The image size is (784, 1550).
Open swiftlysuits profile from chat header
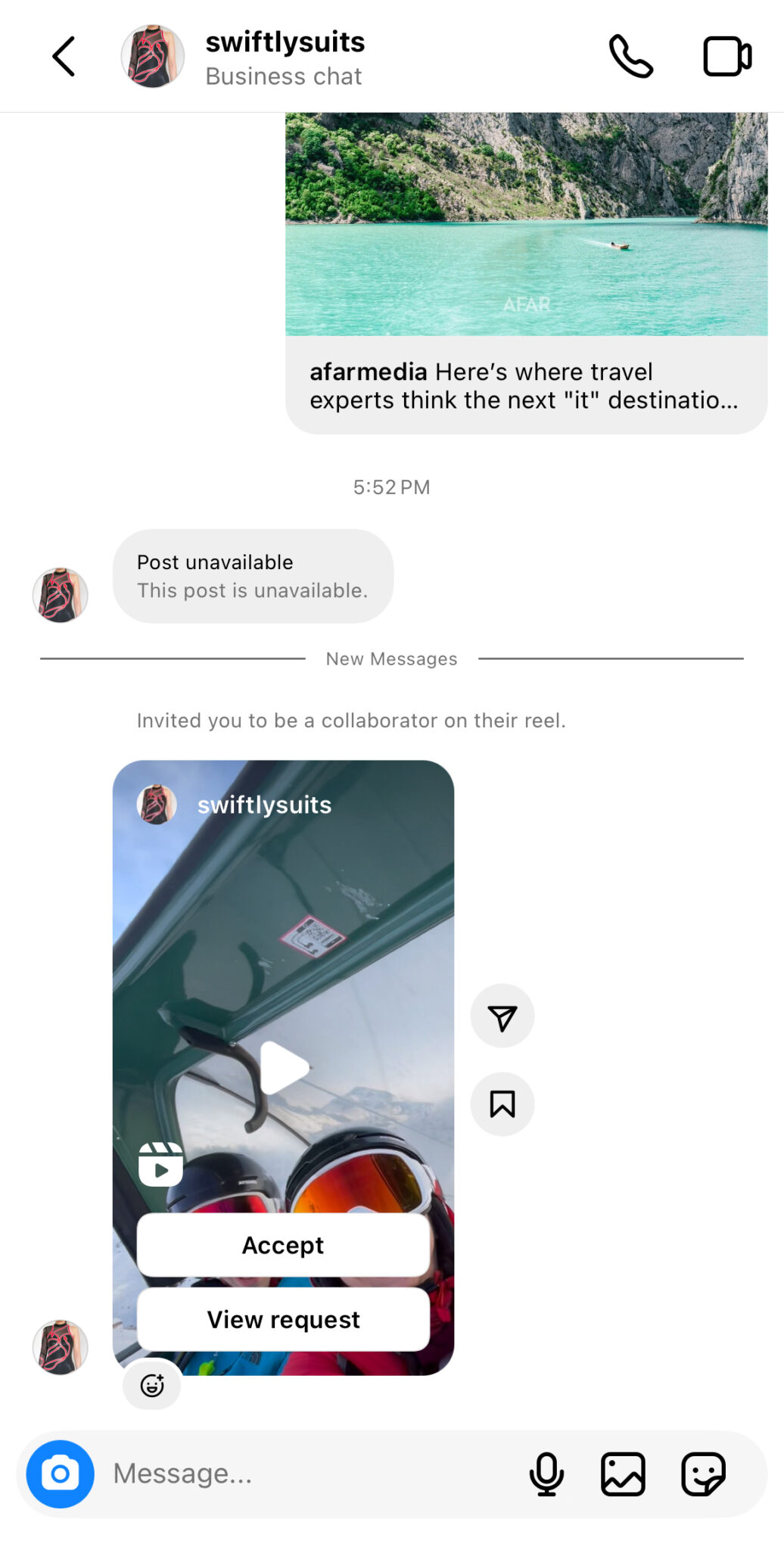tap(284, 57)
